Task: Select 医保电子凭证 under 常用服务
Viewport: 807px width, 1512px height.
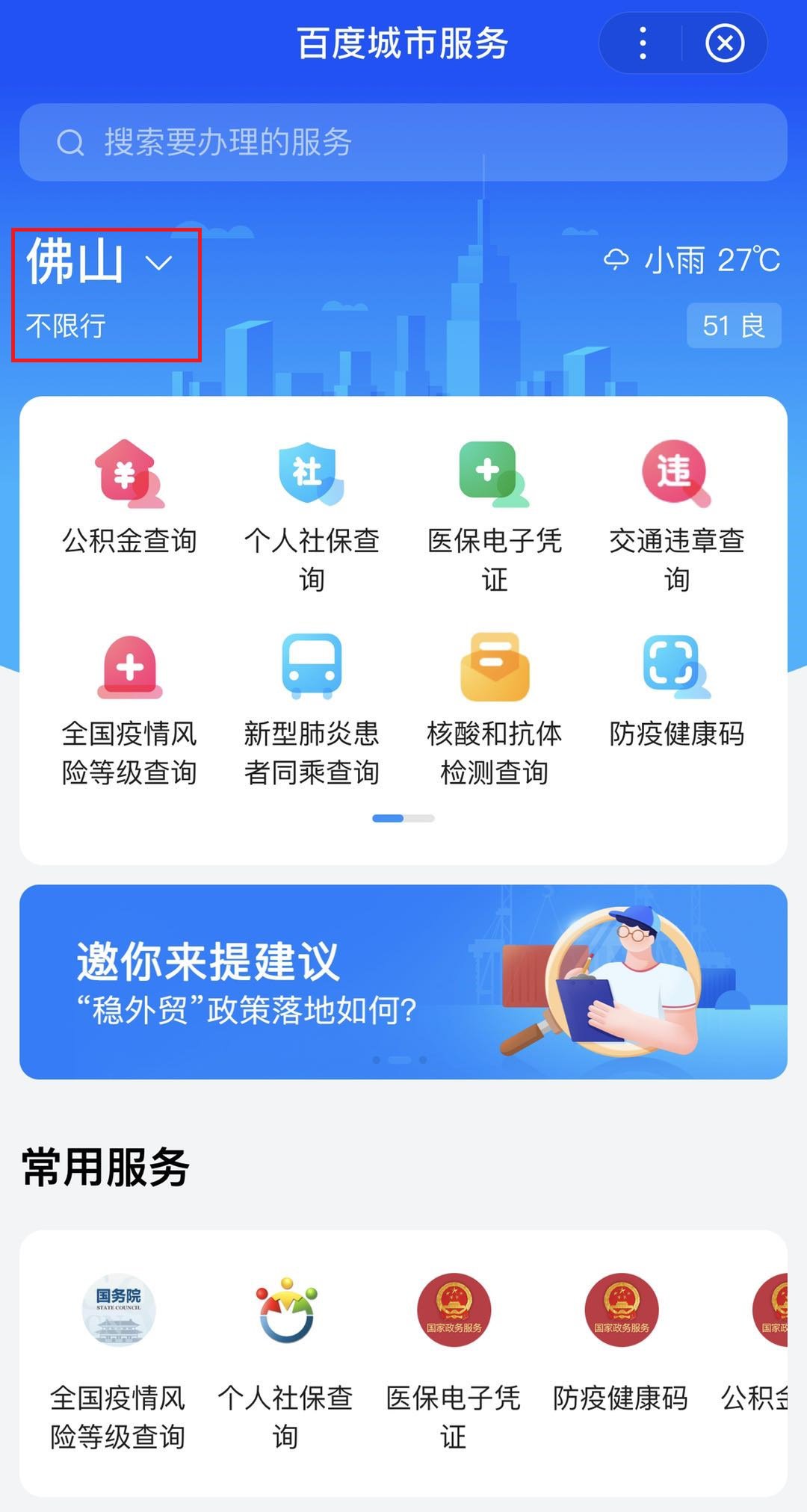Action: 453,1361
